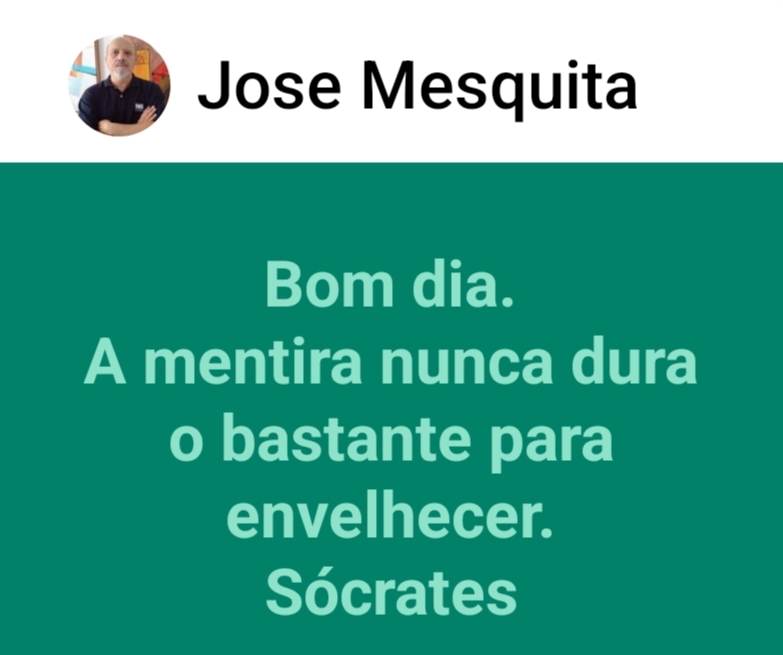The width and height of the screenshot is (783, 655).
Task: Open the Jose Mesquita profile name link
Action: click(416, 87)
